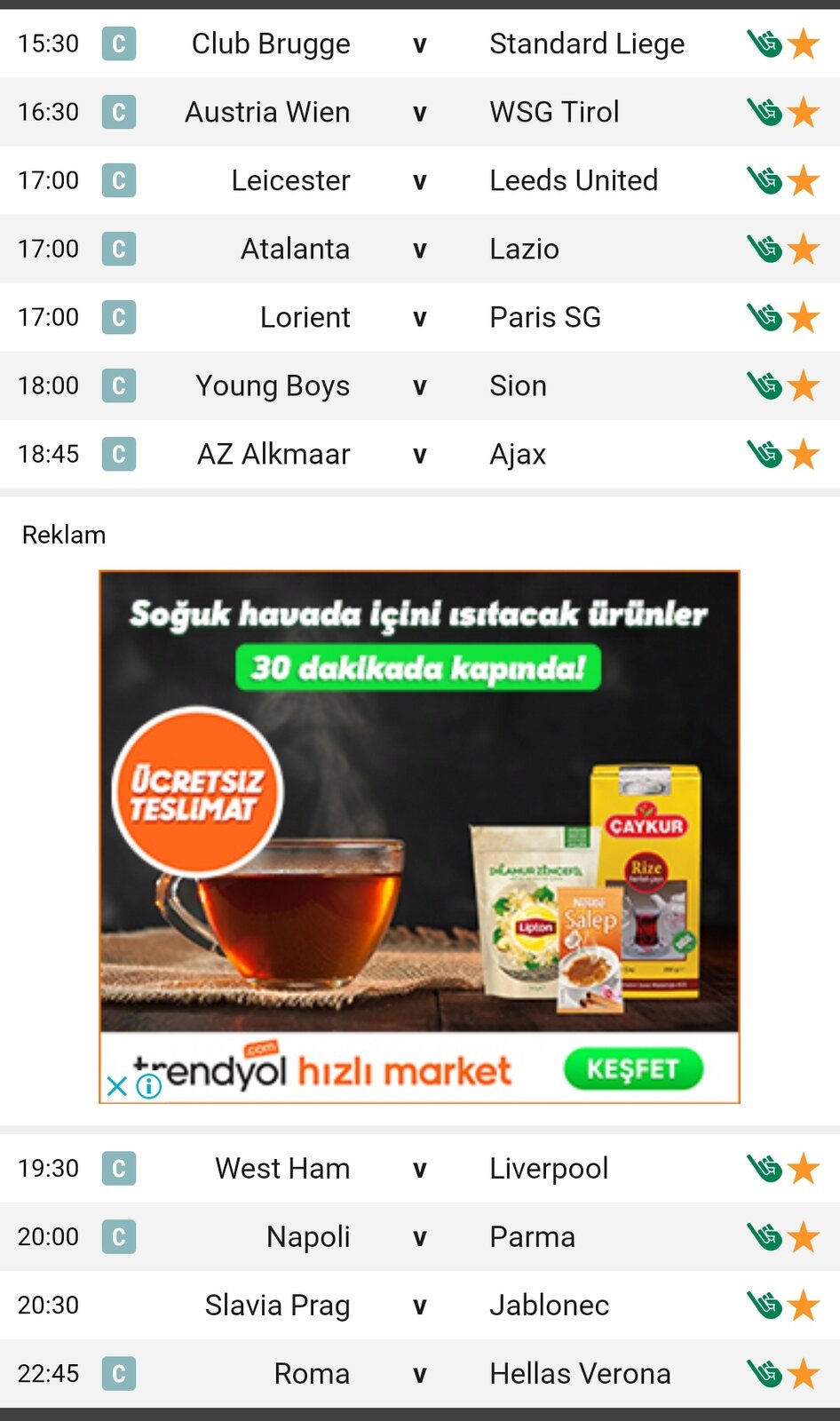The image size is (840, 1421).
Task: Star the Napoli v Parma match
Action: click(804, 1237)
